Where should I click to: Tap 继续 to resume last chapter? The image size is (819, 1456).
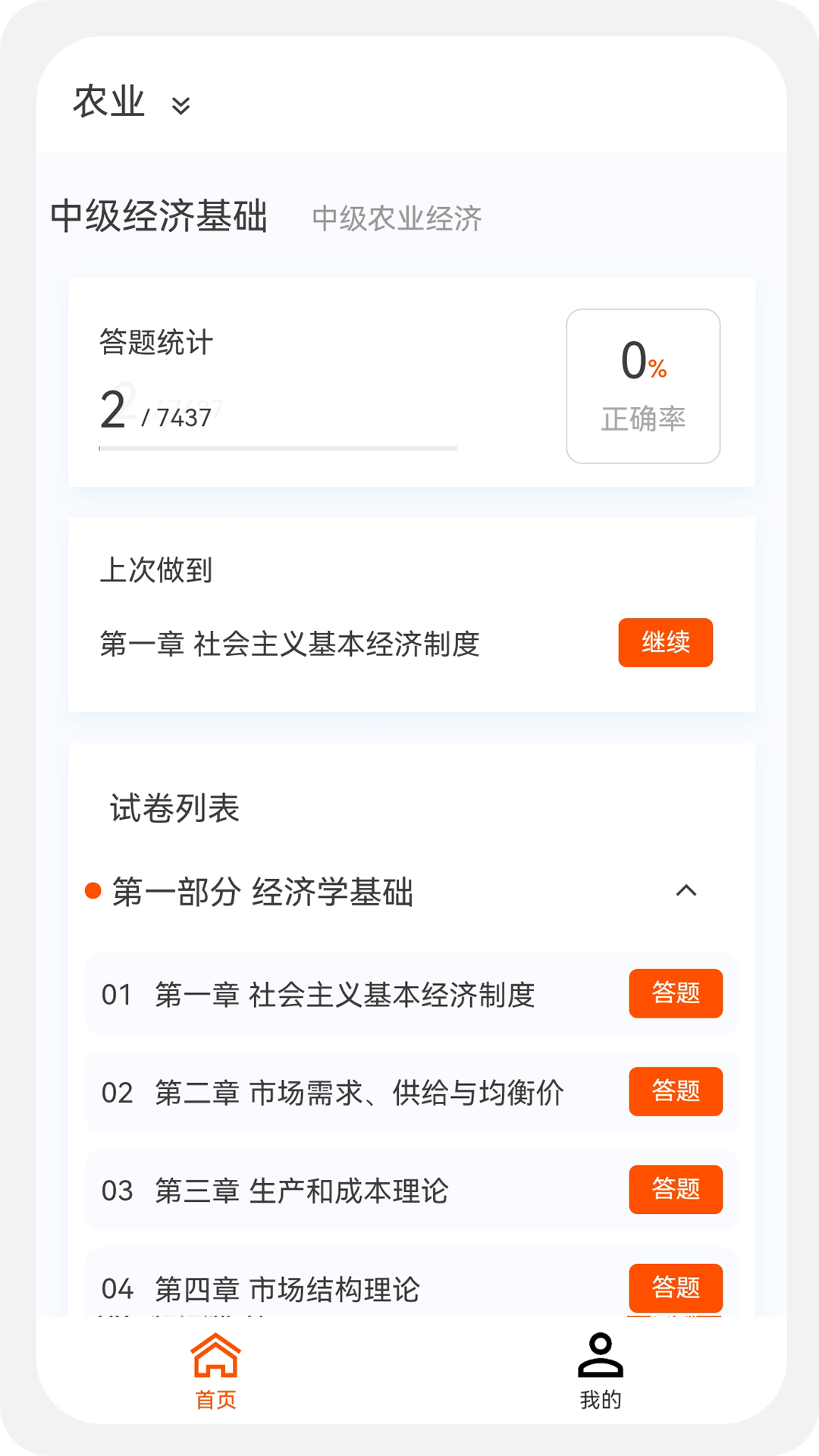click(x=665, y=642)
